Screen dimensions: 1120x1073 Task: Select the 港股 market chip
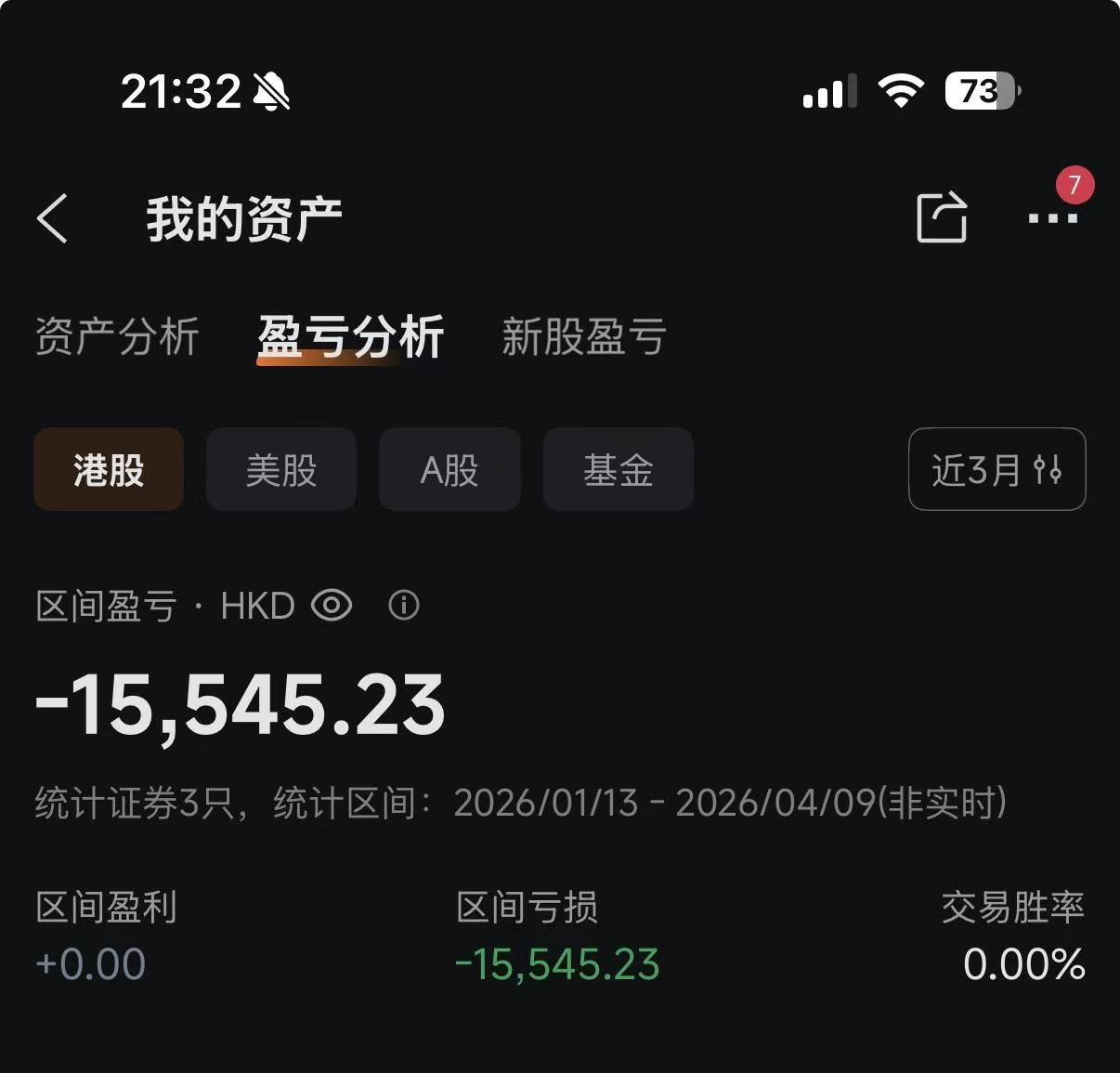(x=109, y=469)
